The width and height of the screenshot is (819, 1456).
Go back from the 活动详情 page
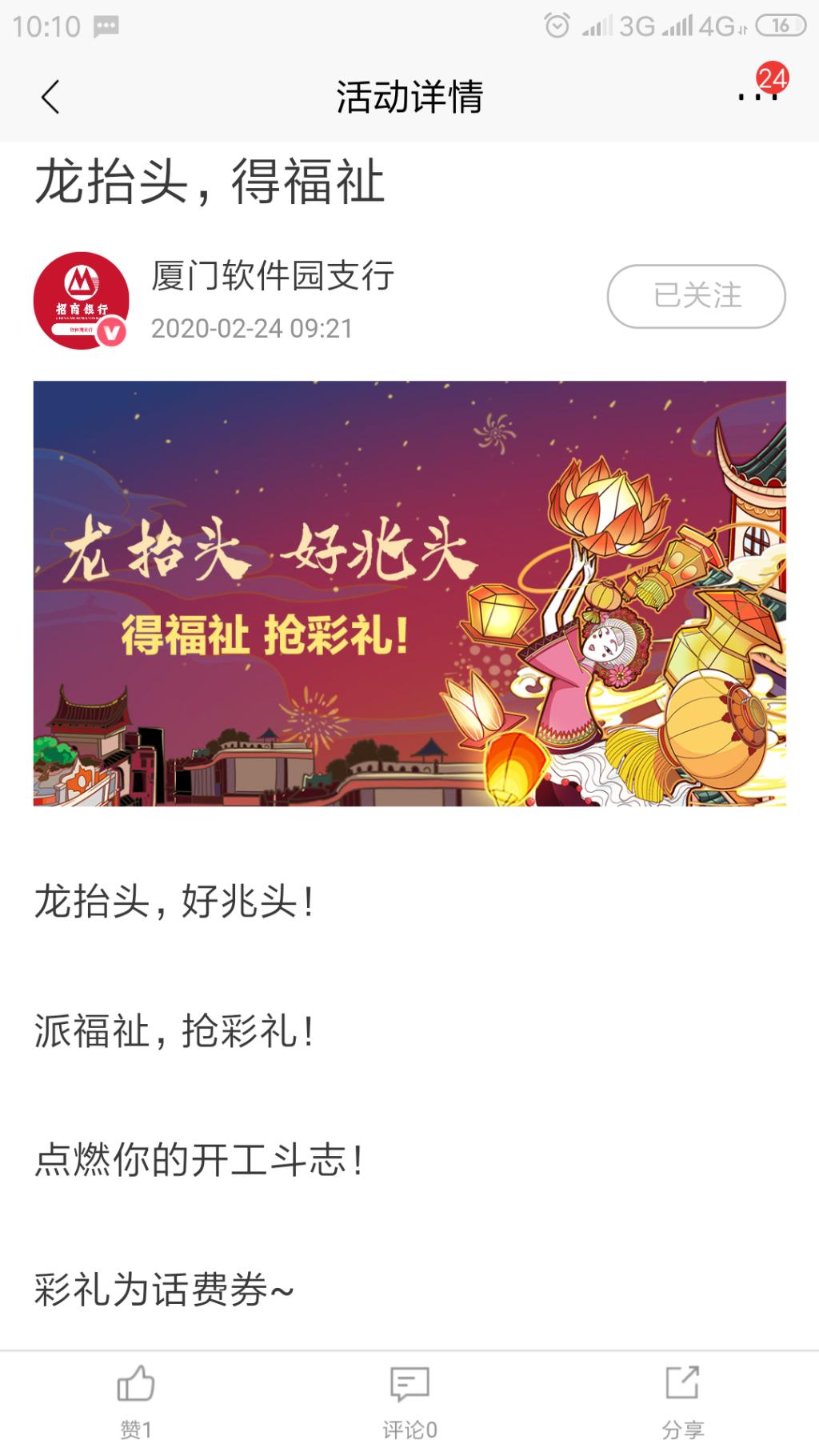(x=50, y=98)
